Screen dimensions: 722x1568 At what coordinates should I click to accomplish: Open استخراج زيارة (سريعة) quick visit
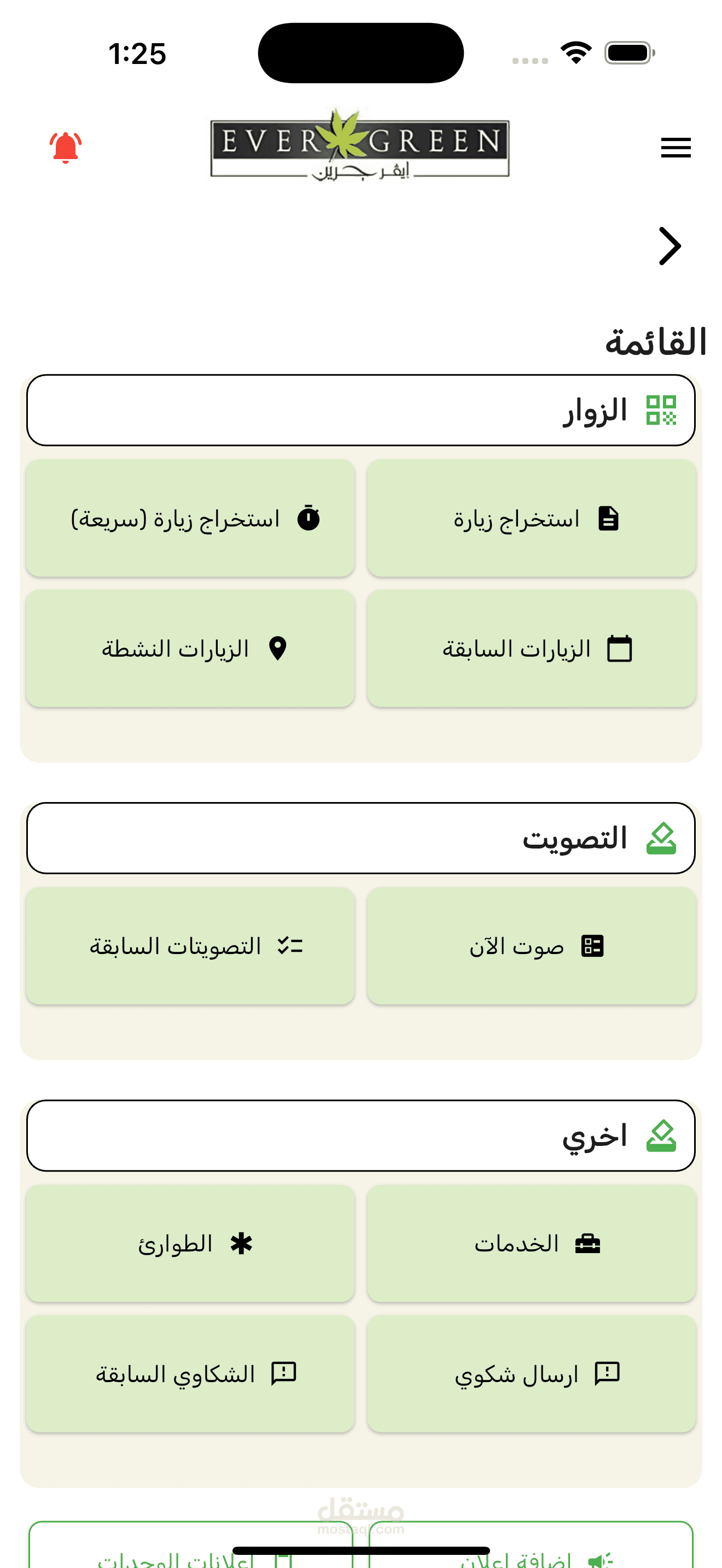click(190, 518)
